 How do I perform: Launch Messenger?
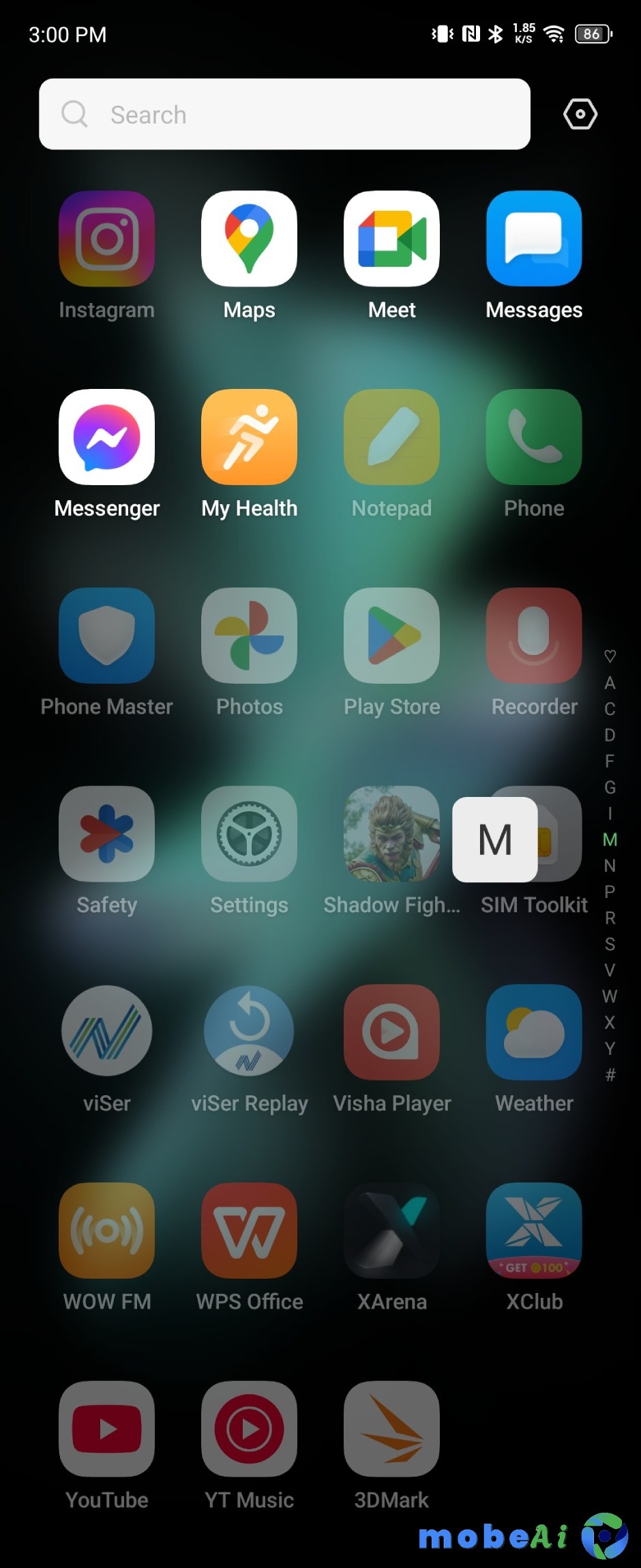tap(107, 437)
